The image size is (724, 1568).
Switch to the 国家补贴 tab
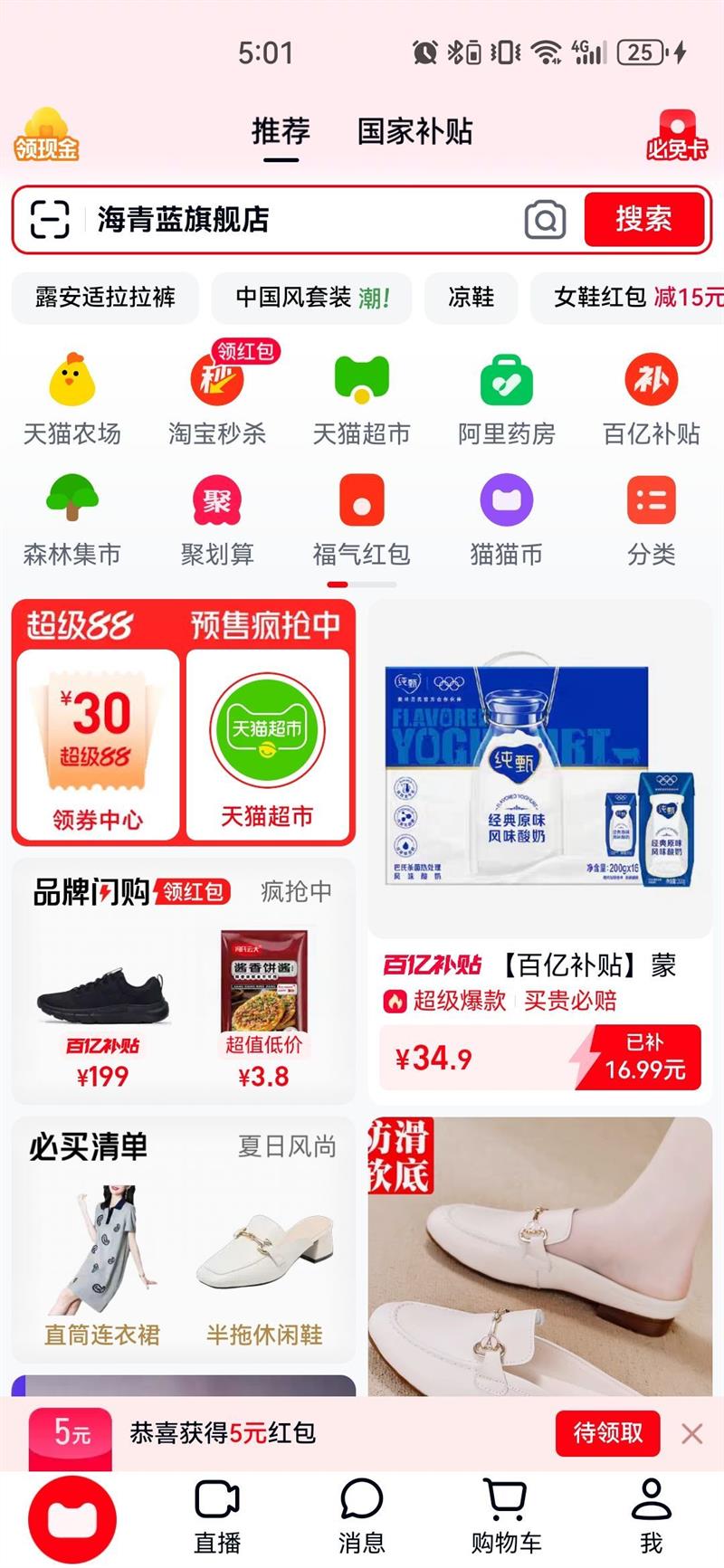pos(414,132)
